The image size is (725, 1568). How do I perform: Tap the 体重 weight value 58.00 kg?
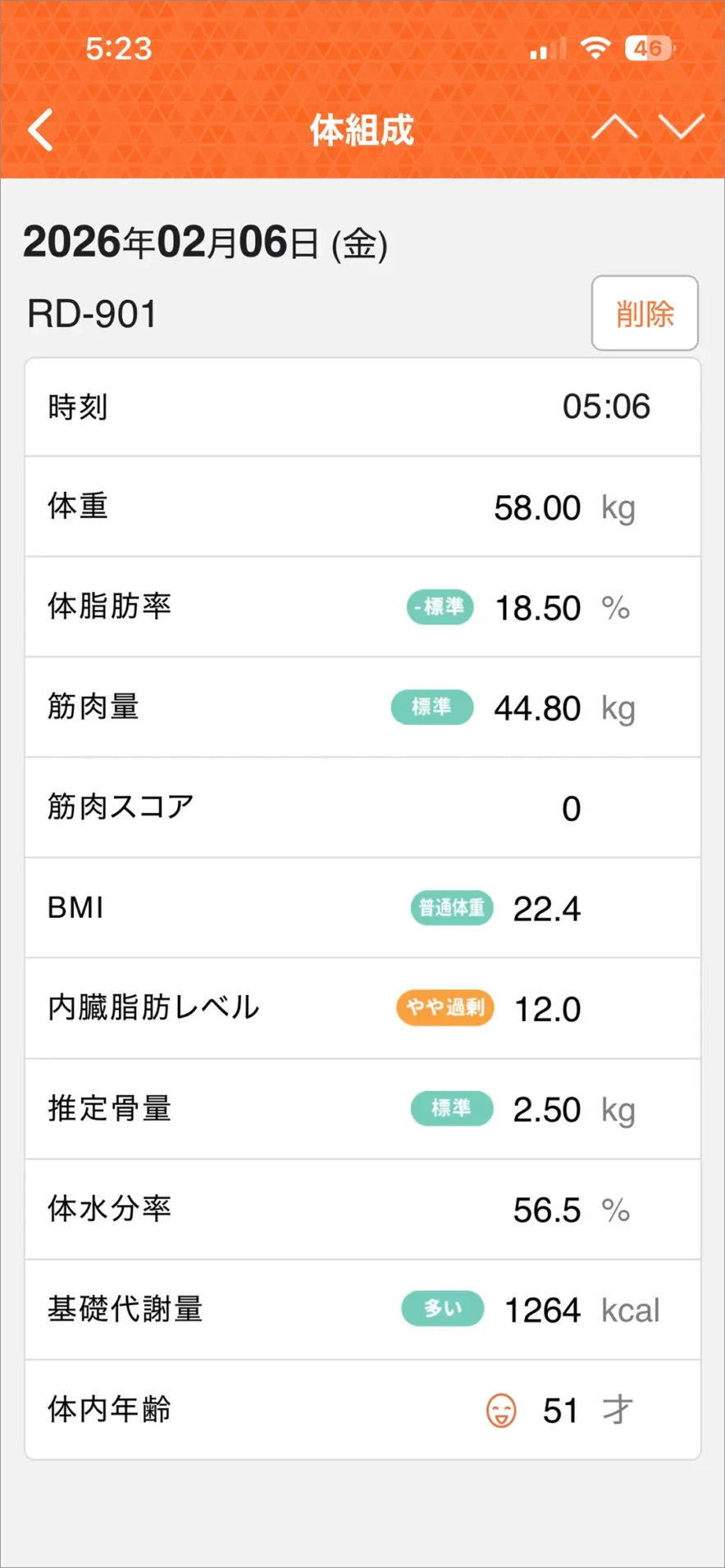tap(536, 506)
